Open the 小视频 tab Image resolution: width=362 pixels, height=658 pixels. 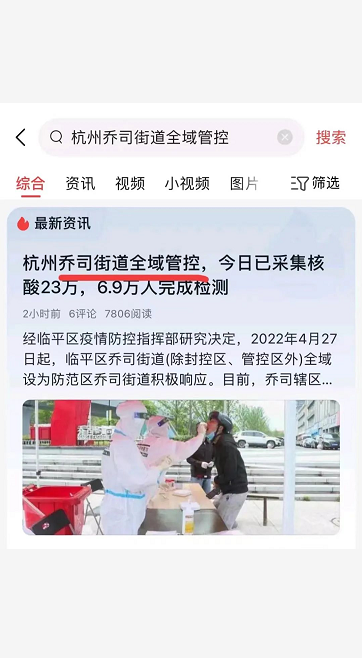pyautogui.click(x=187, y=183)
